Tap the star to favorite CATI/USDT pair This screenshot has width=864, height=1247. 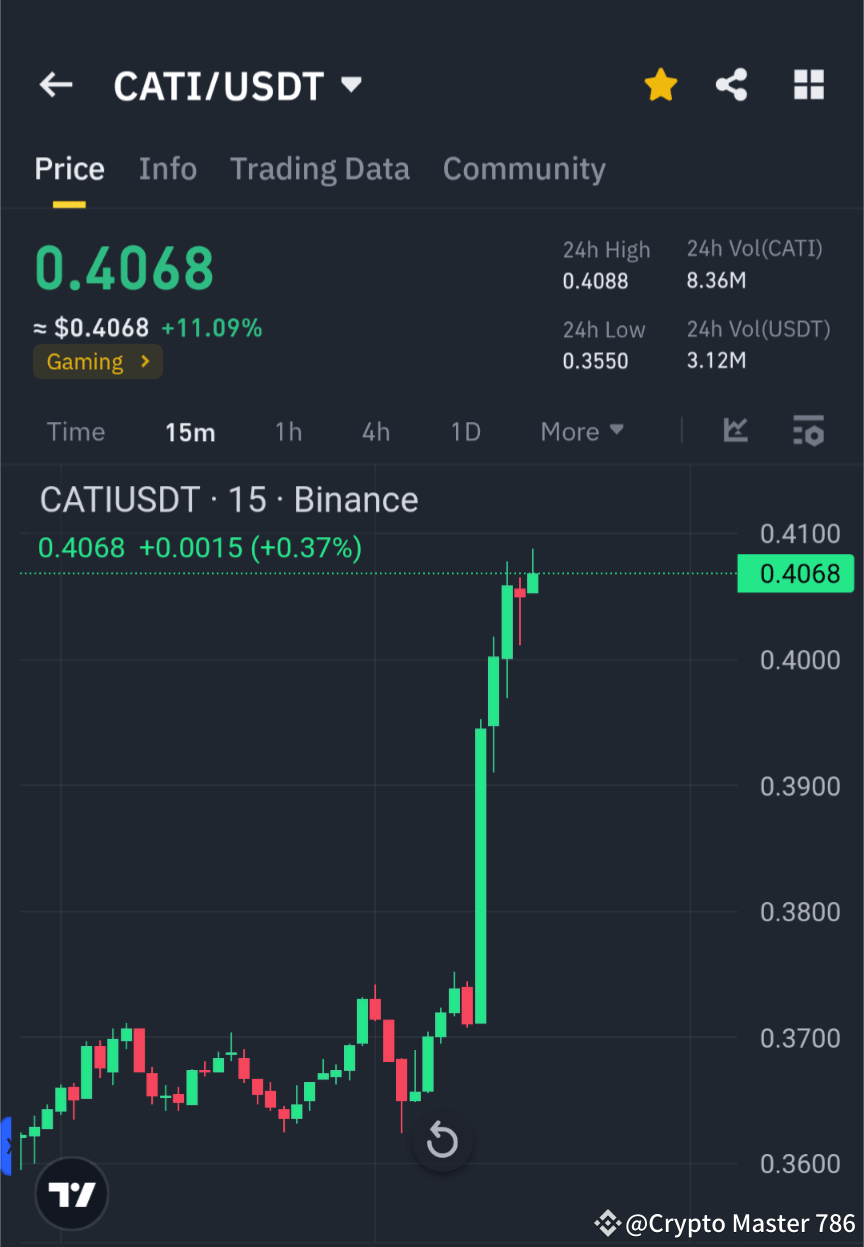660,84
